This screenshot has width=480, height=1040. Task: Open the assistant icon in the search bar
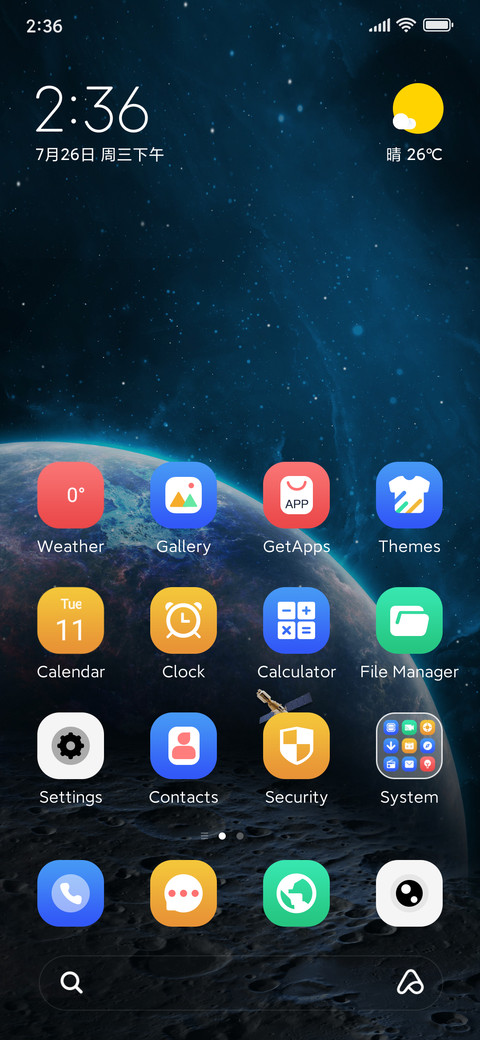point(410,982)
